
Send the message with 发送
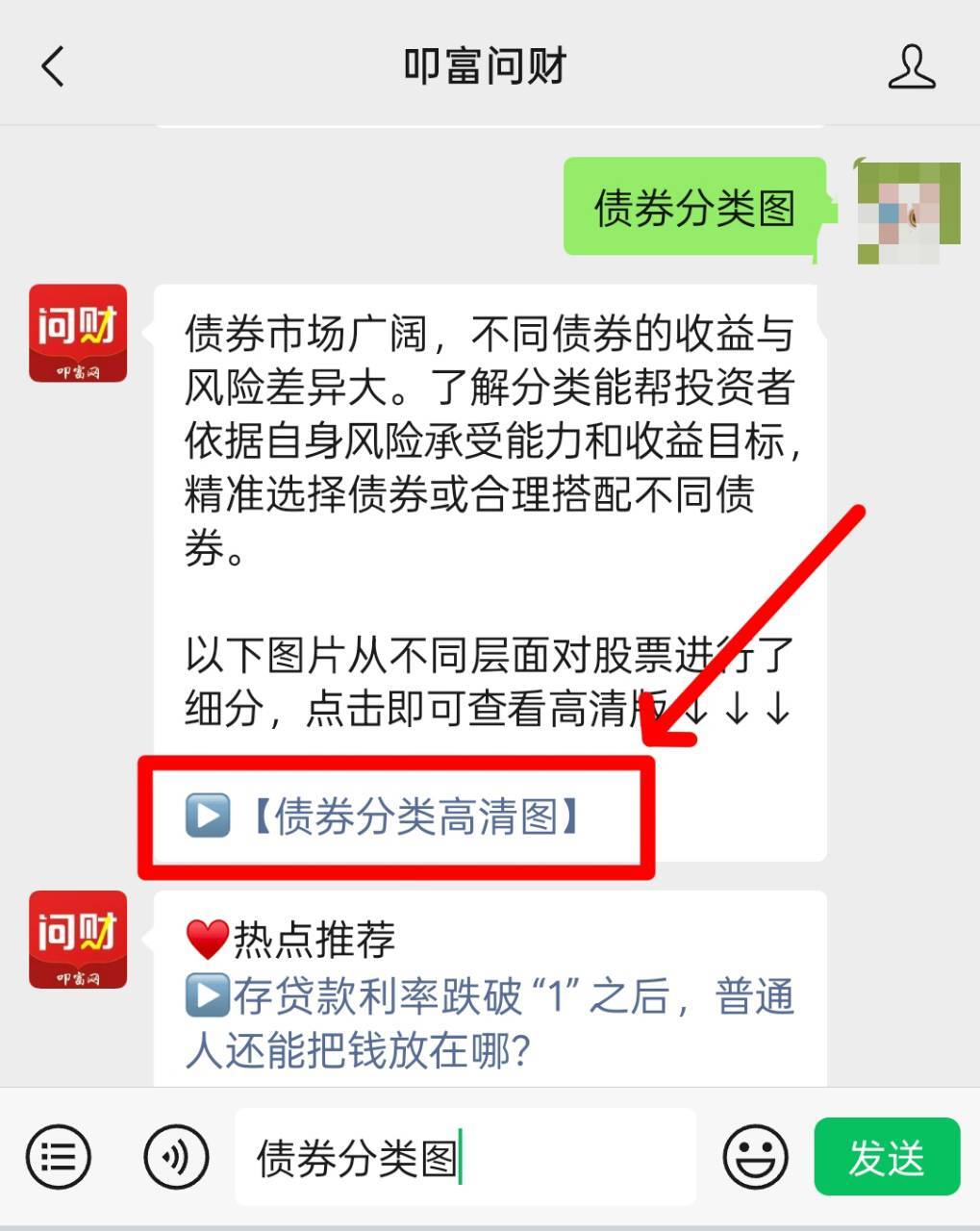887,1157
